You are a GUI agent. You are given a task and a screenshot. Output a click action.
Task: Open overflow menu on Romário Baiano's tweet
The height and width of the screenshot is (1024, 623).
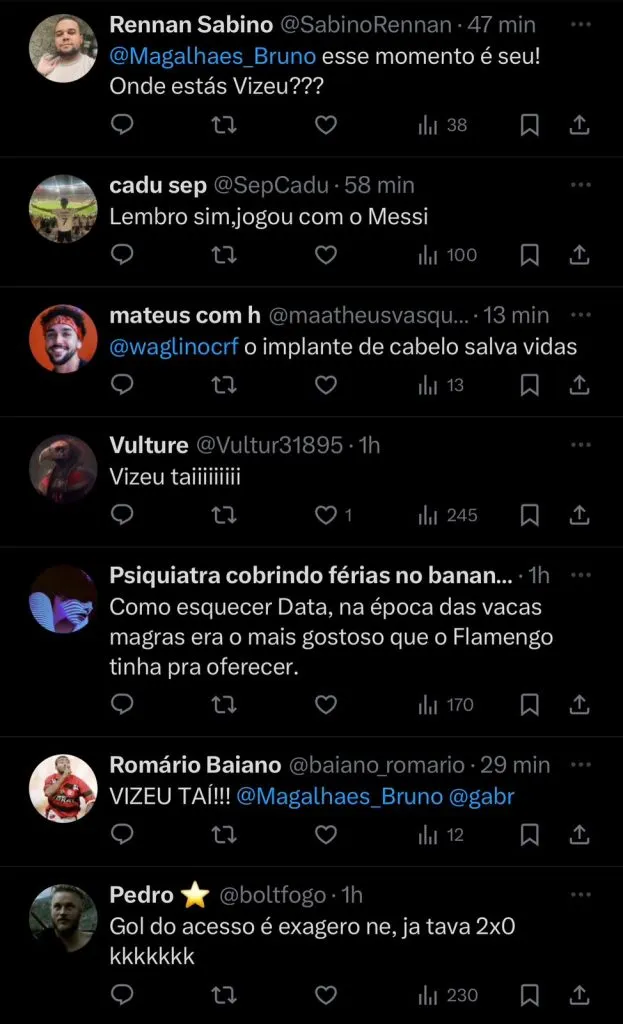(x=580, y=765)
